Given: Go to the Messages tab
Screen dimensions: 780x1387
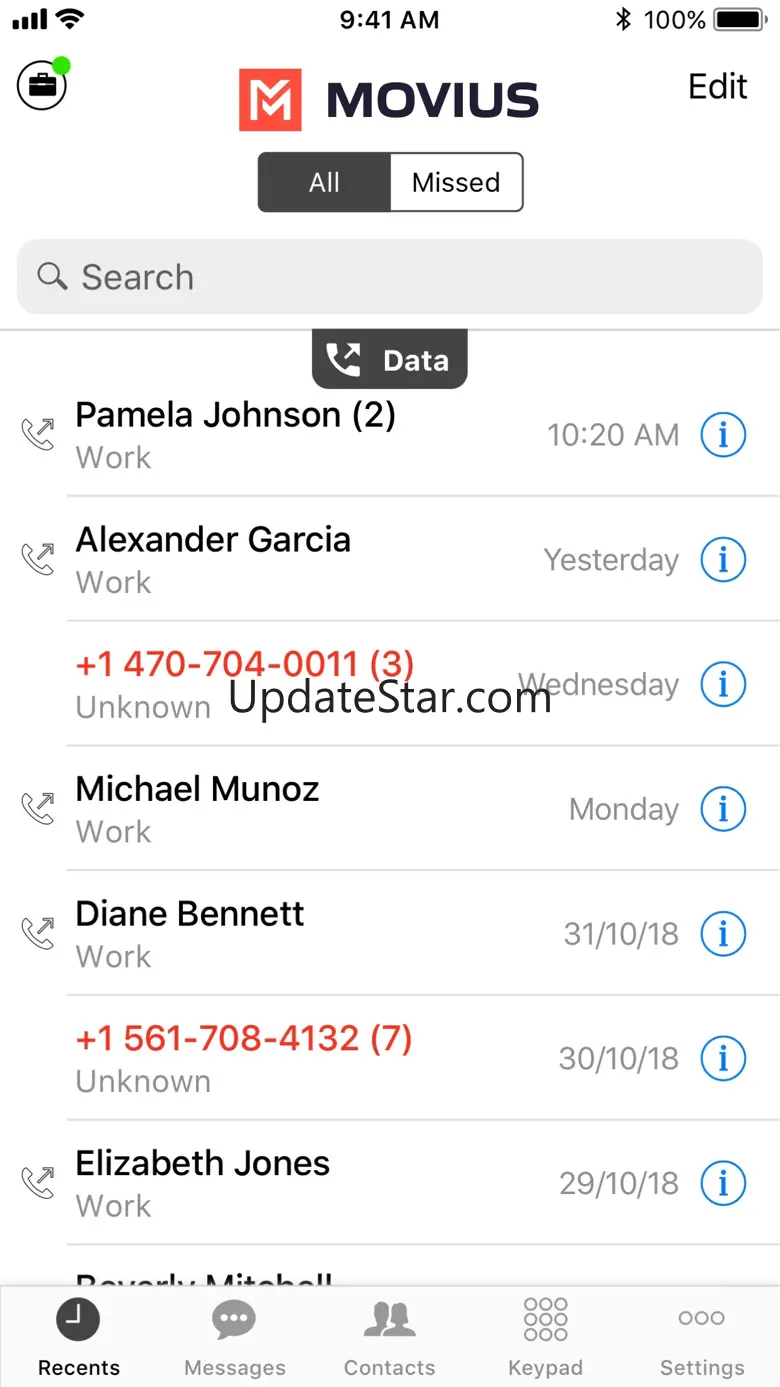Looking at the screenshot, I should pyautogui.click(x=235, y=1337).
